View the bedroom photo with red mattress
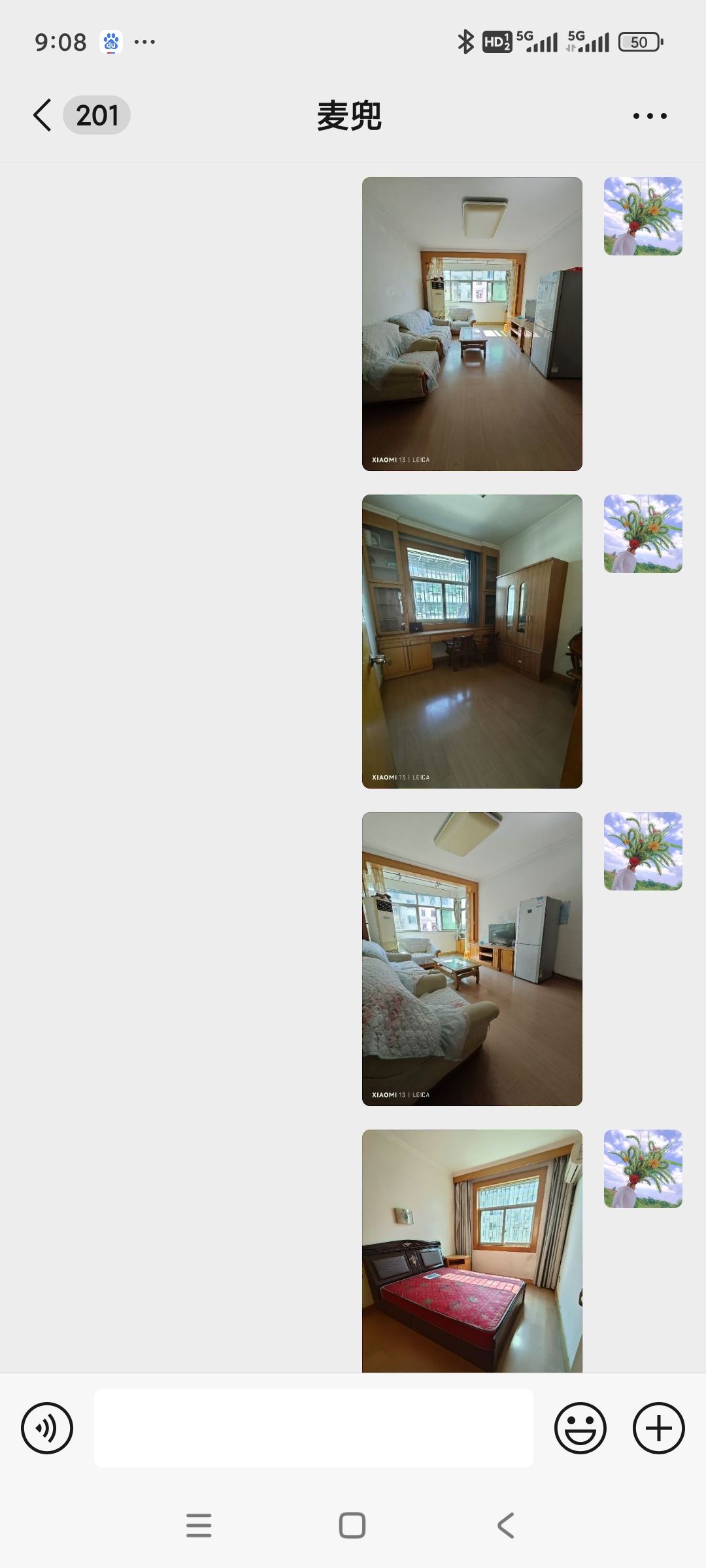Screen dimensions: 706x1568 (472, 1250)
